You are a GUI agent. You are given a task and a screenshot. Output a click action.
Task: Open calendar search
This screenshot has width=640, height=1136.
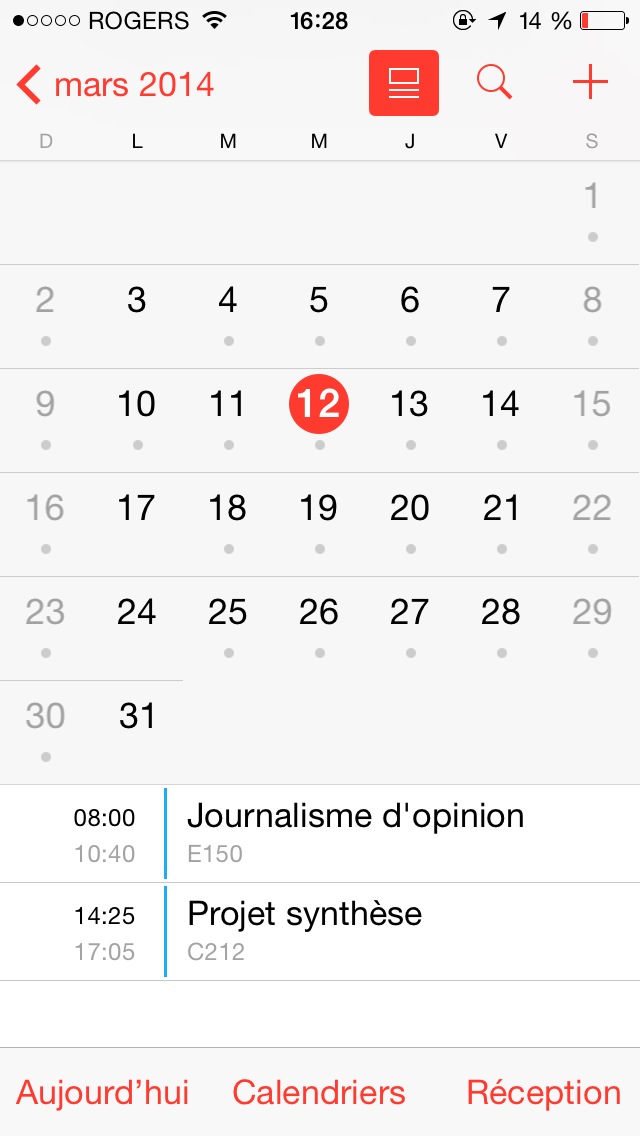pyautogui.click(x=494, y=83)
